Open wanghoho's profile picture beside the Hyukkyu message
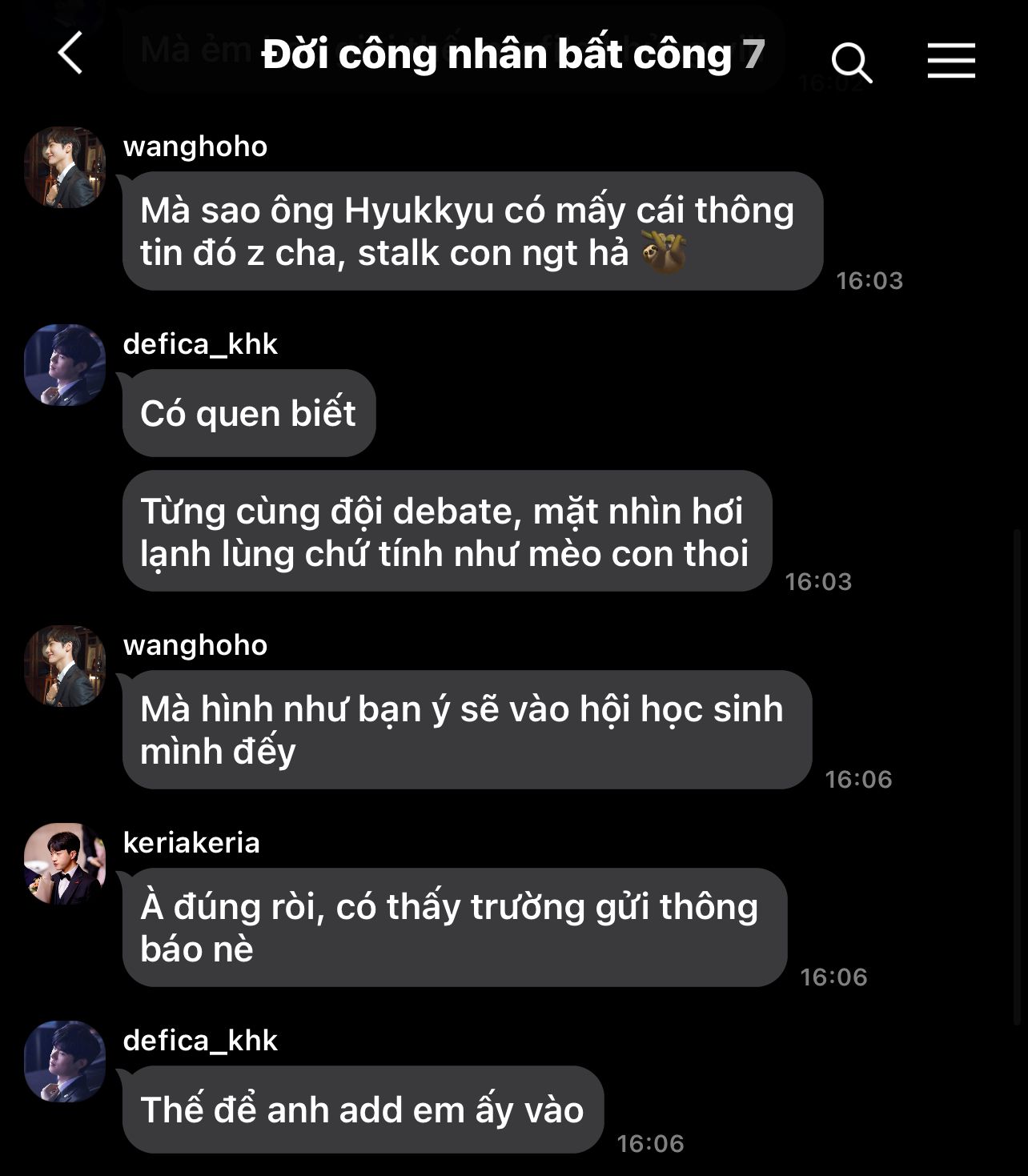Viewport: 1028px width, 1176px height. [x=65, y=167]
